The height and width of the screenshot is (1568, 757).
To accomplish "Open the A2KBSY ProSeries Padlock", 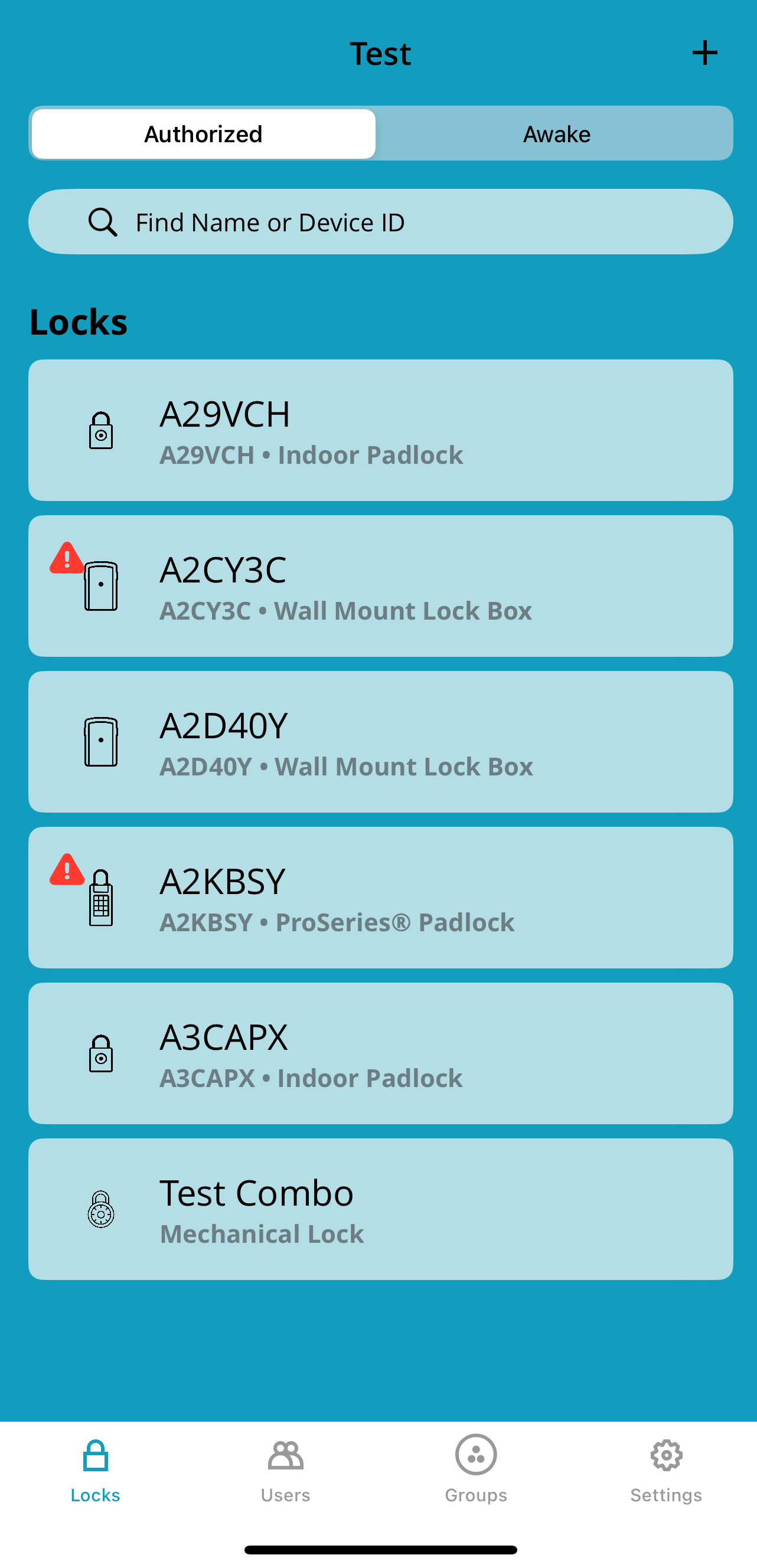I will pos(380,898).
